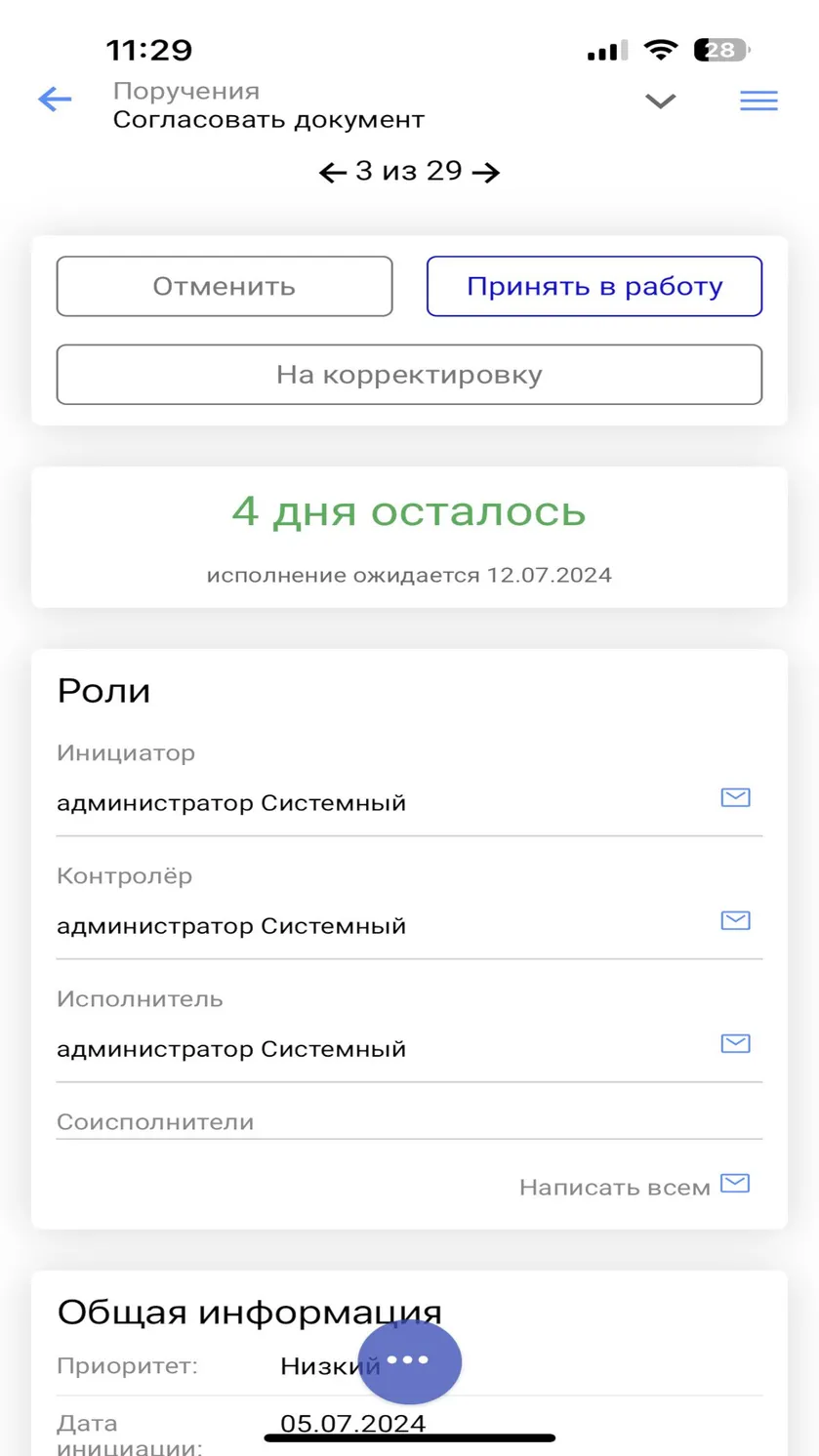819x1456 pixels.
Task: Expand the header chevron dropdown
Action: [x=661, y=101]
